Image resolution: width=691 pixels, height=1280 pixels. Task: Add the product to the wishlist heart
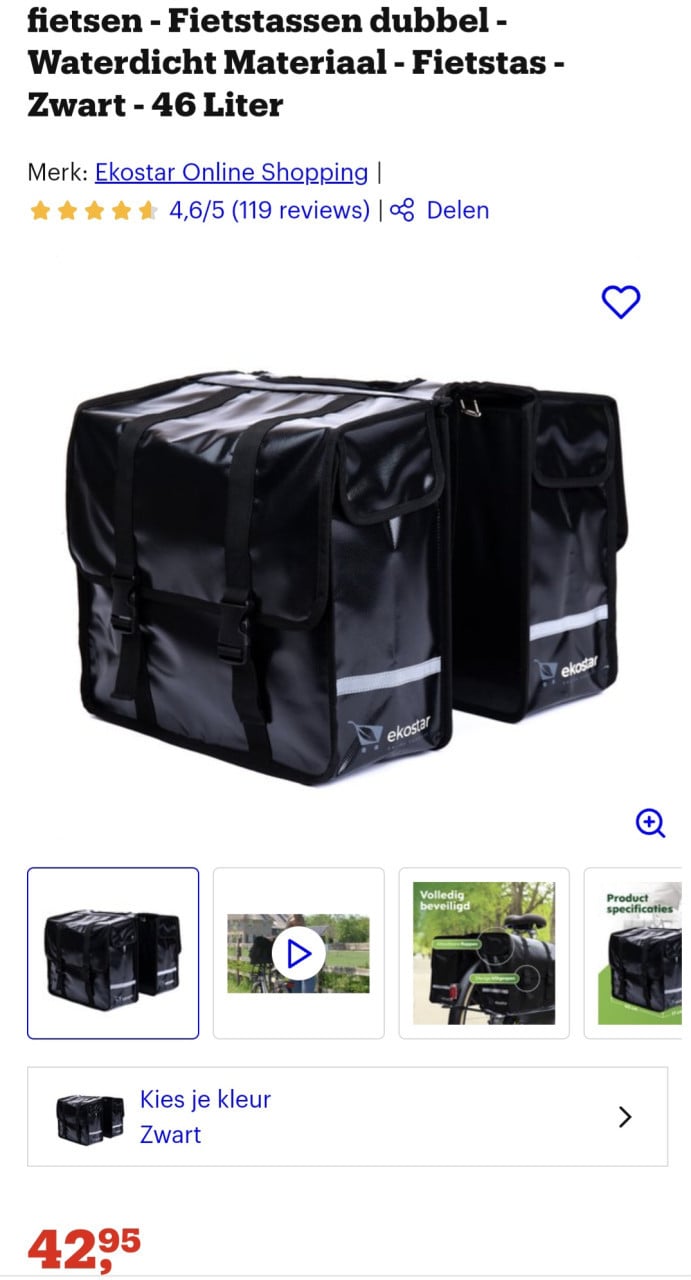pos(620,302)
